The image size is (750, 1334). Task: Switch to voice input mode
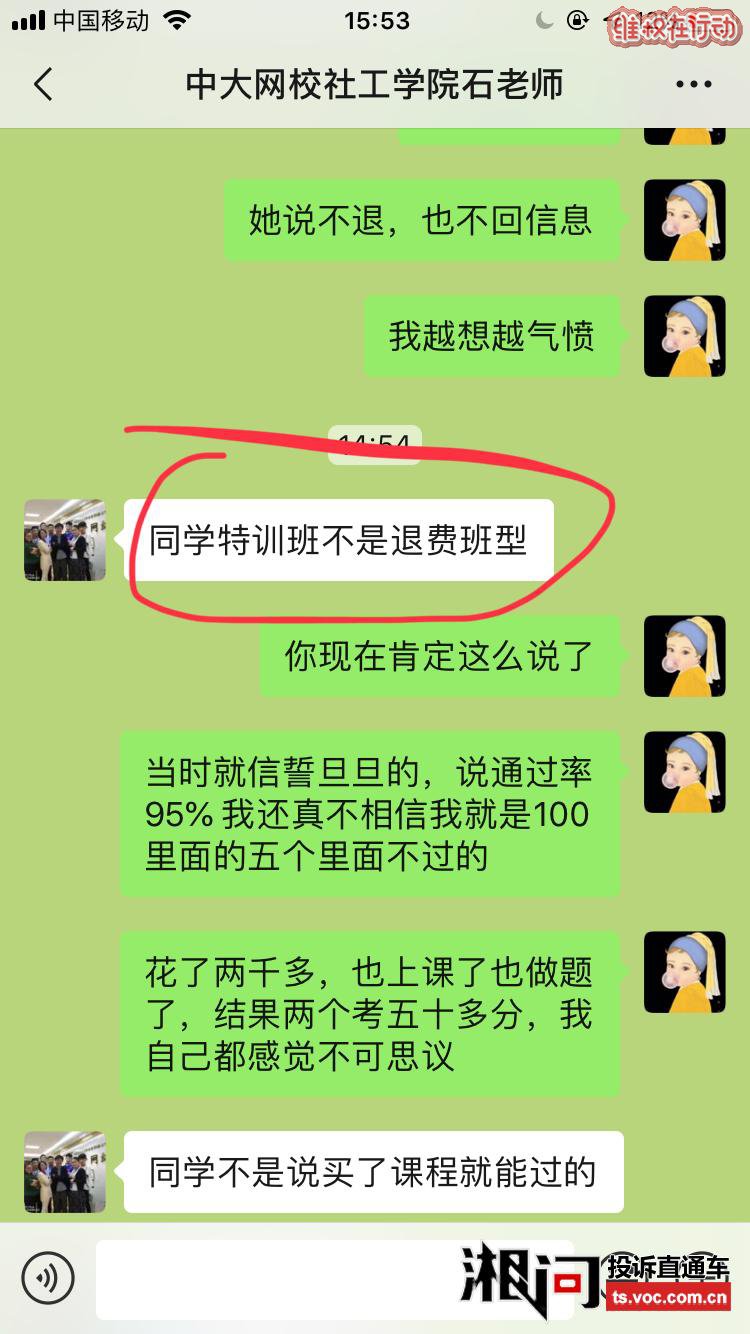(47, 1277)
